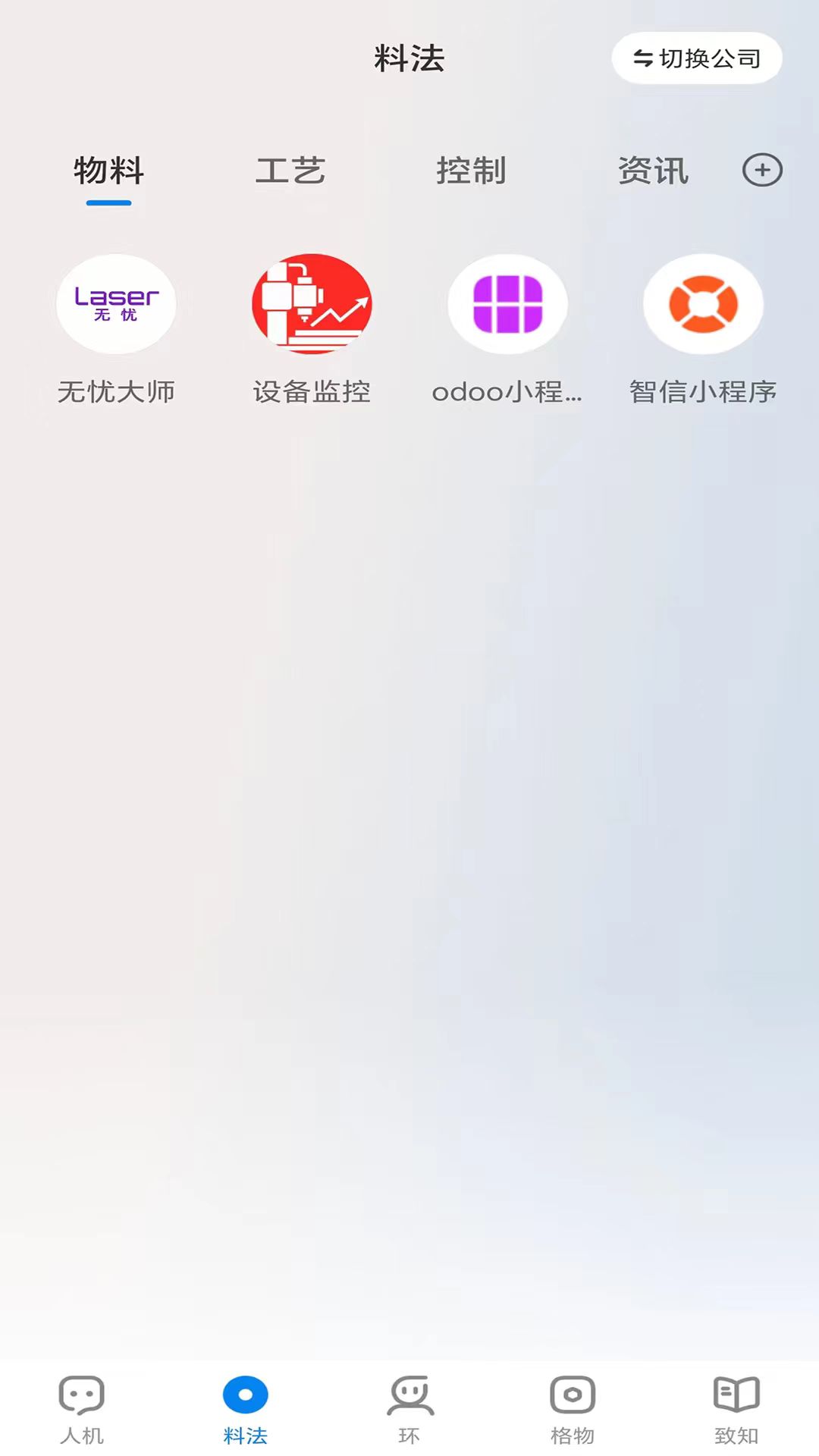Click the add (+) icon next to 资讯
The width and height of the screenshot is (819, 1456).
(x=761, y=171)
